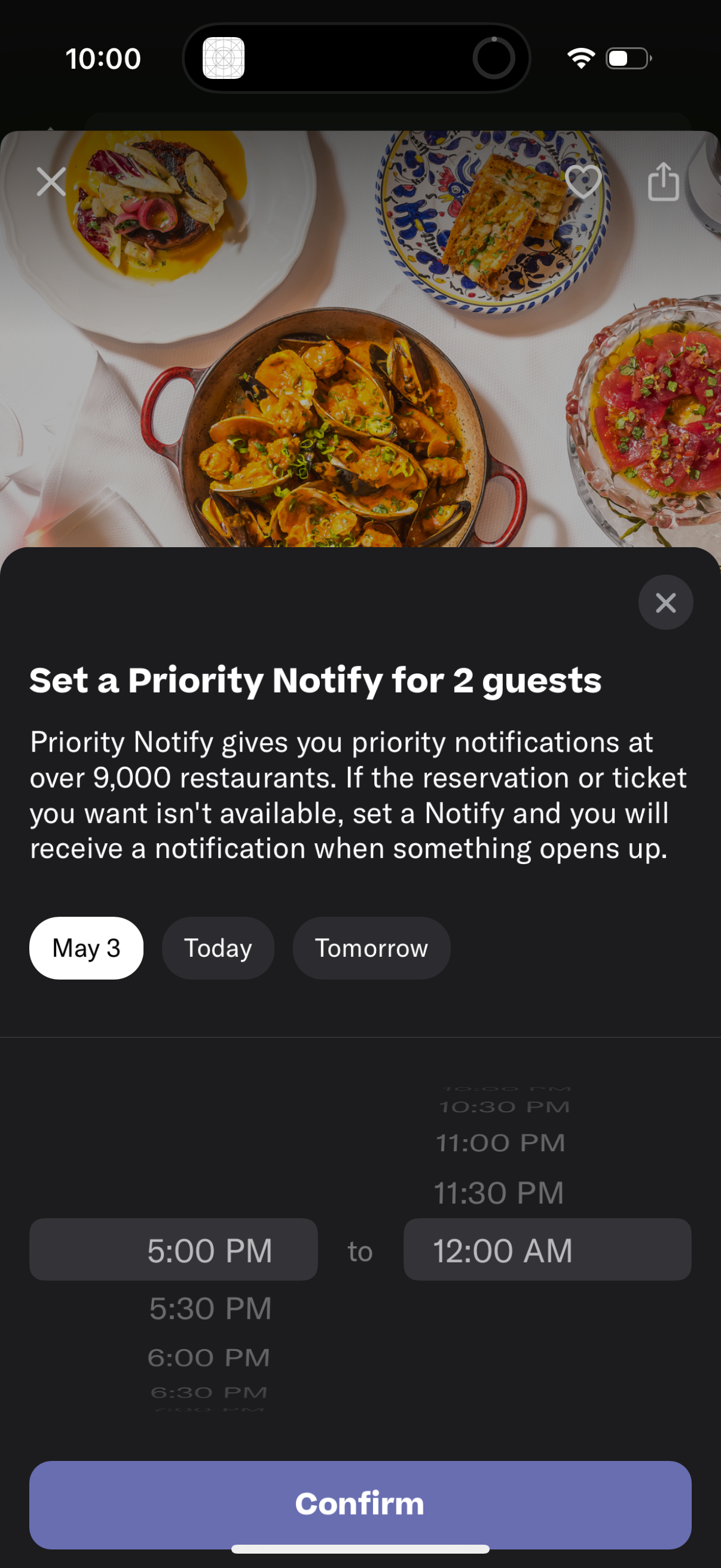Dismiss the Priority Notify sheet
Image resolution: width=721 pixels, height=1568 pixels.
point(665,602)
